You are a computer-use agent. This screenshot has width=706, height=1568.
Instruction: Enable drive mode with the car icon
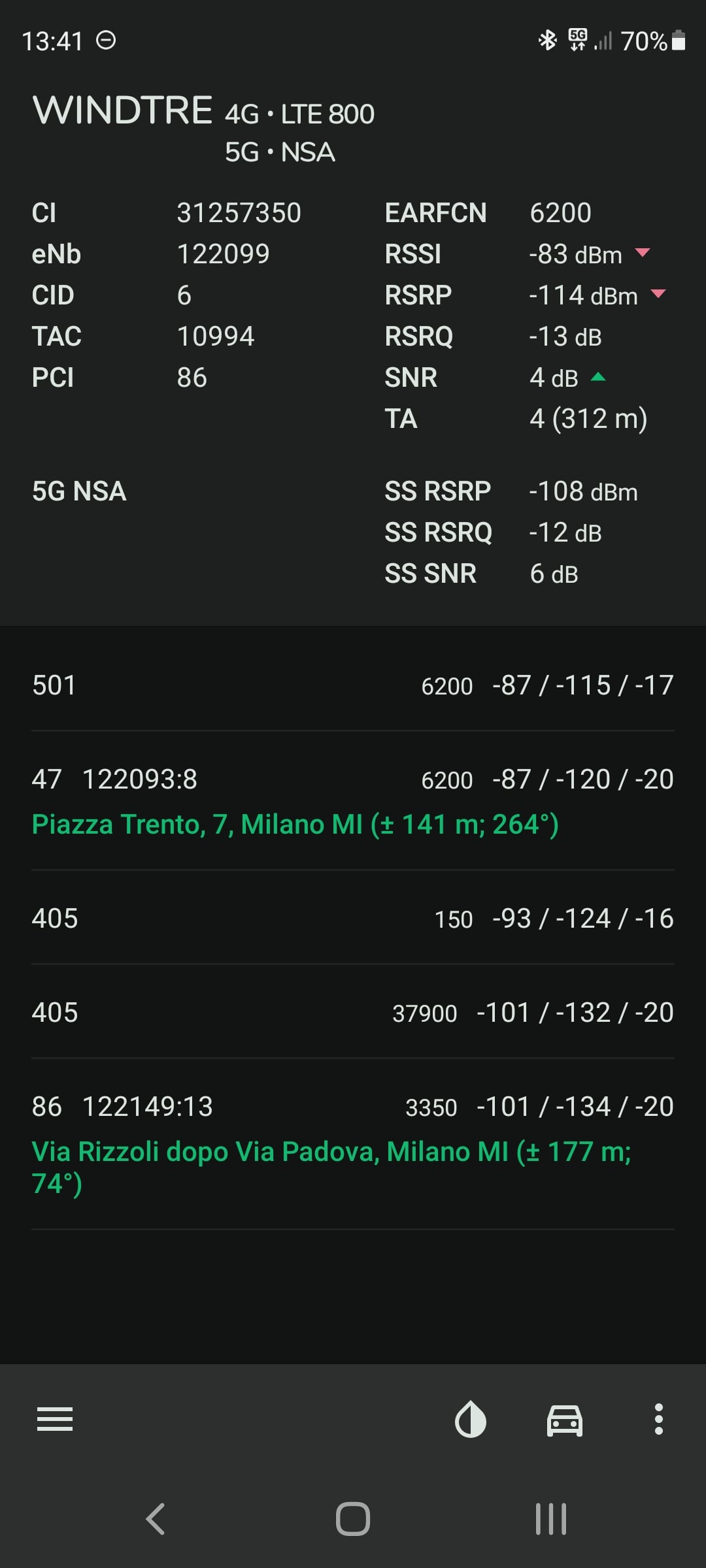565,1420
